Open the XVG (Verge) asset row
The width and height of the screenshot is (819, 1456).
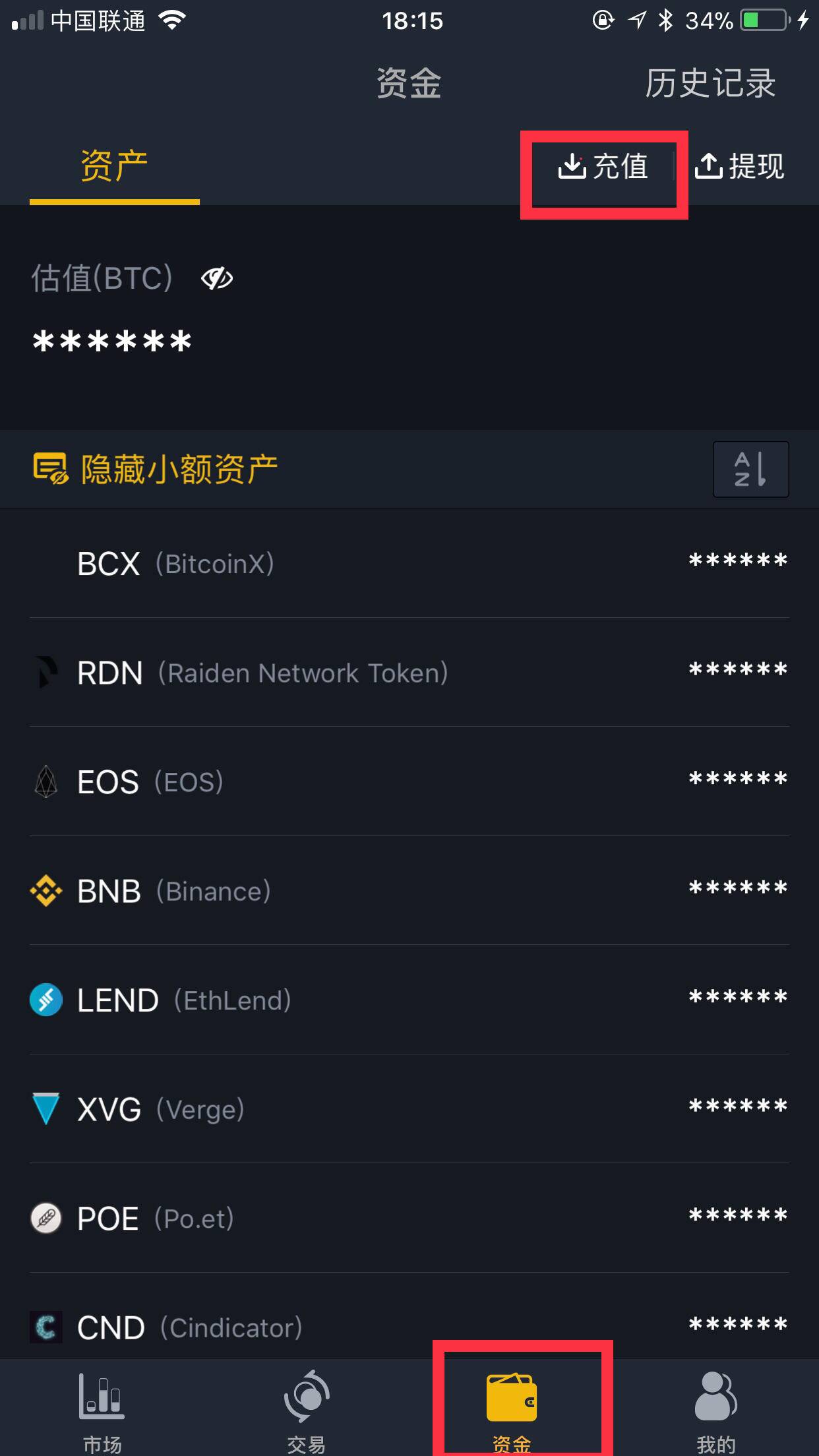pyautogui.click(x=409, y=1109)
